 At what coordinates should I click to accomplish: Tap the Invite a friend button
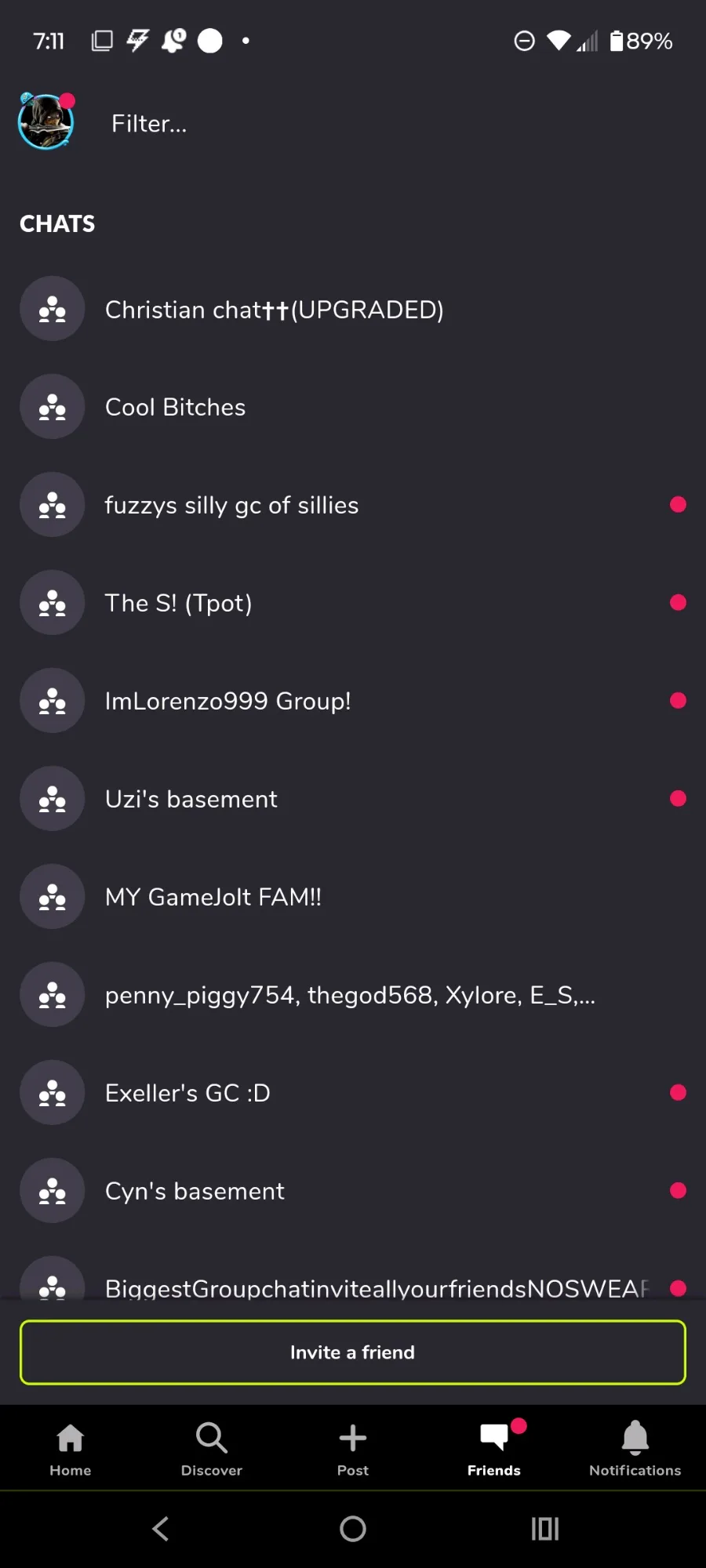click(x=353, y=1352)
